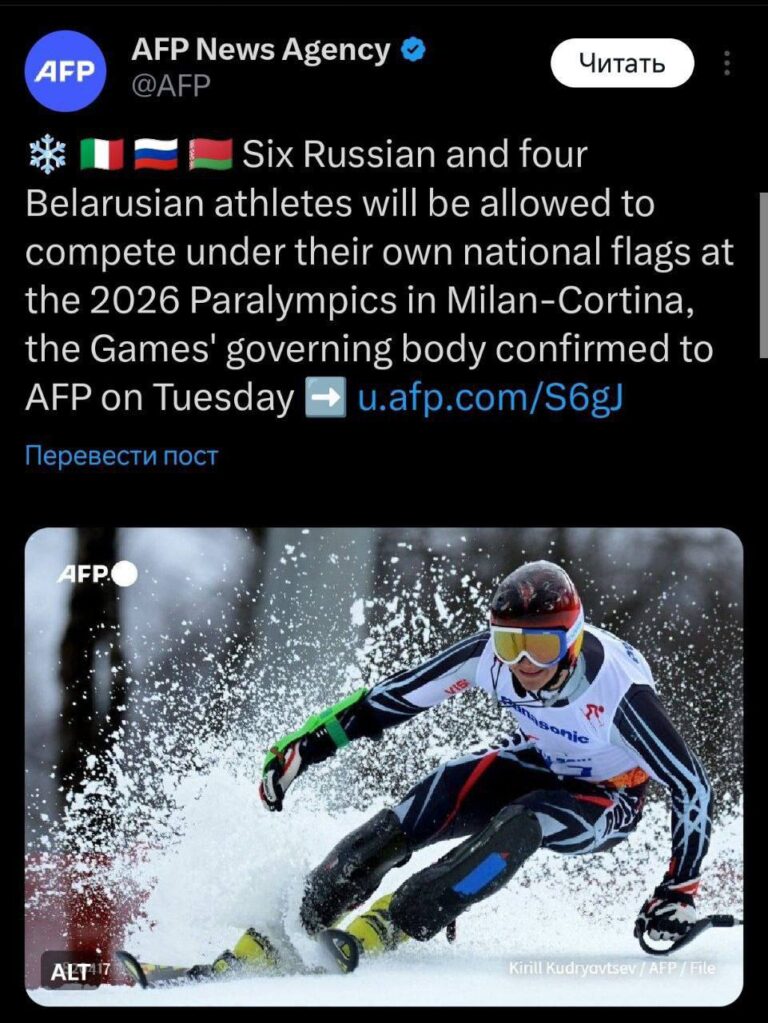768x1023 pixels.
Task: Show the ALT image description
Action: point(70,970)
